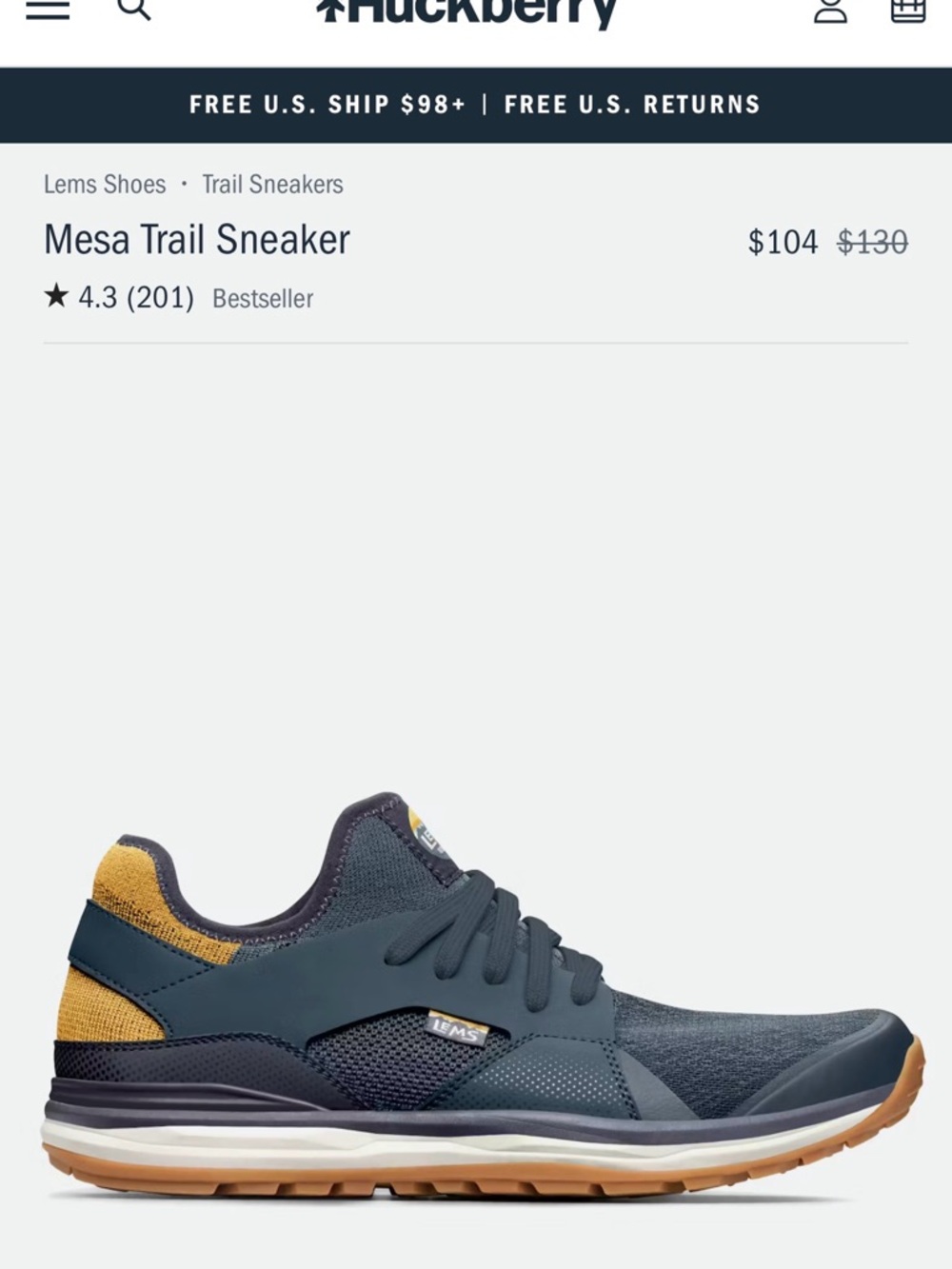952x1269 pixels.
Task: Open the Trail Sneakers breadcrumb link
Action: [270, 184]
